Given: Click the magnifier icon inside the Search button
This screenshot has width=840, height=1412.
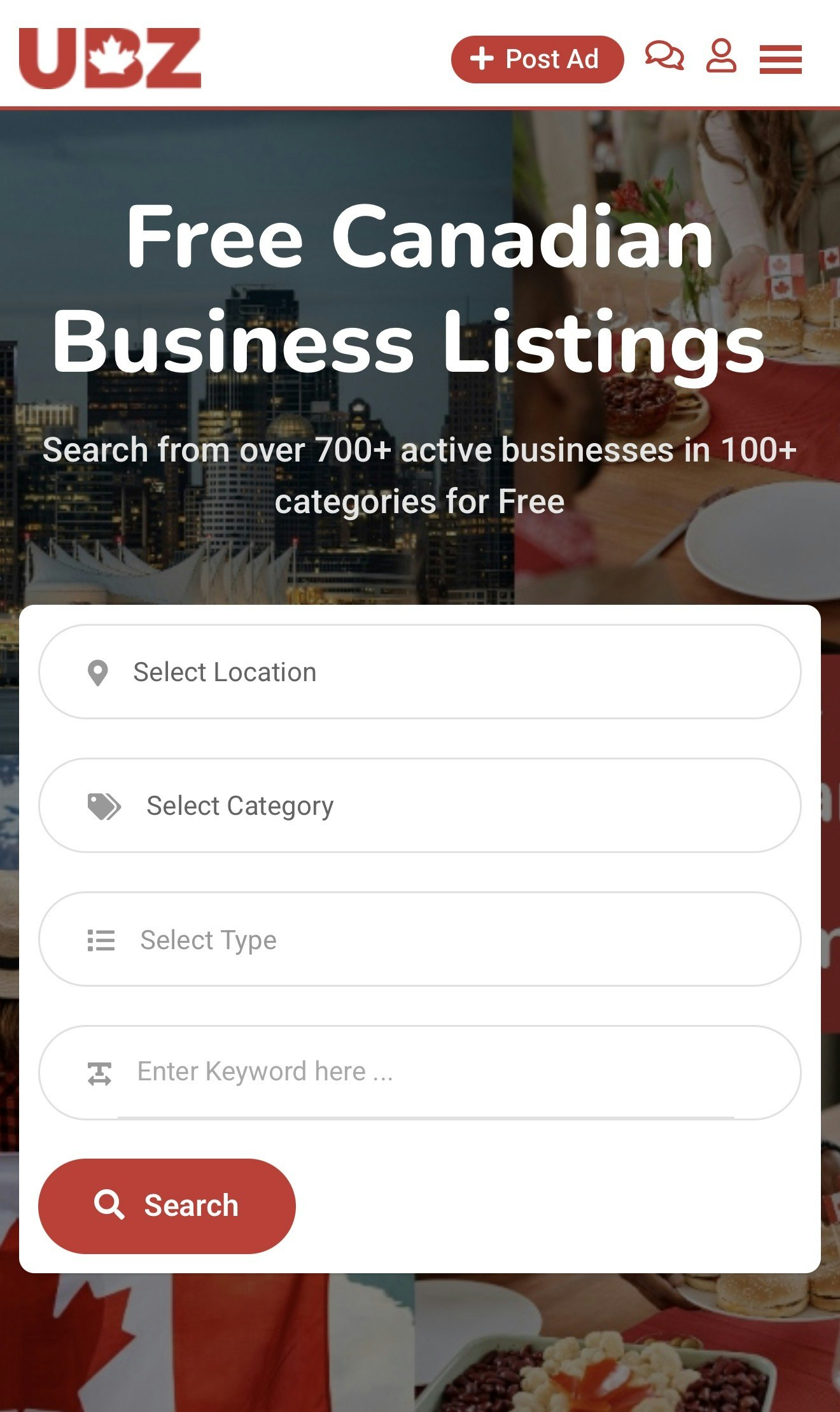Looking at the screenshot, I should (x=111, y=1204).
